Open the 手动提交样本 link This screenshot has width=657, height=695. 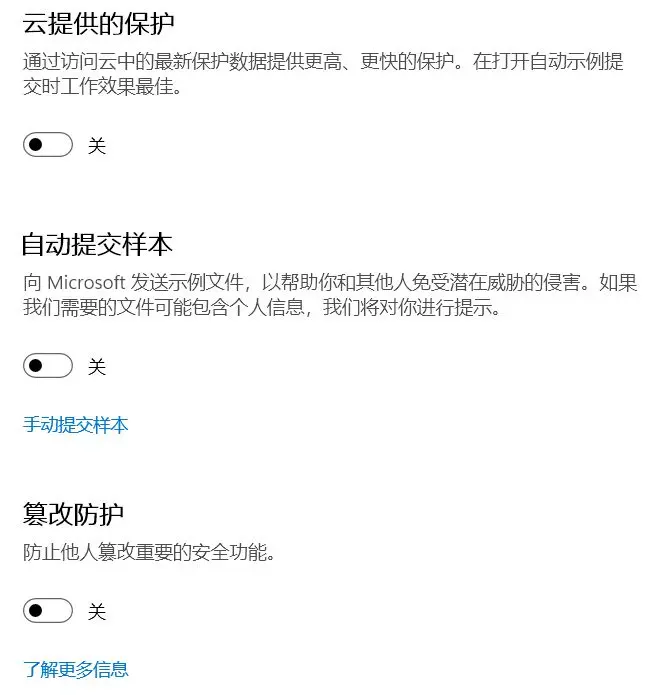tap(76, 425)
